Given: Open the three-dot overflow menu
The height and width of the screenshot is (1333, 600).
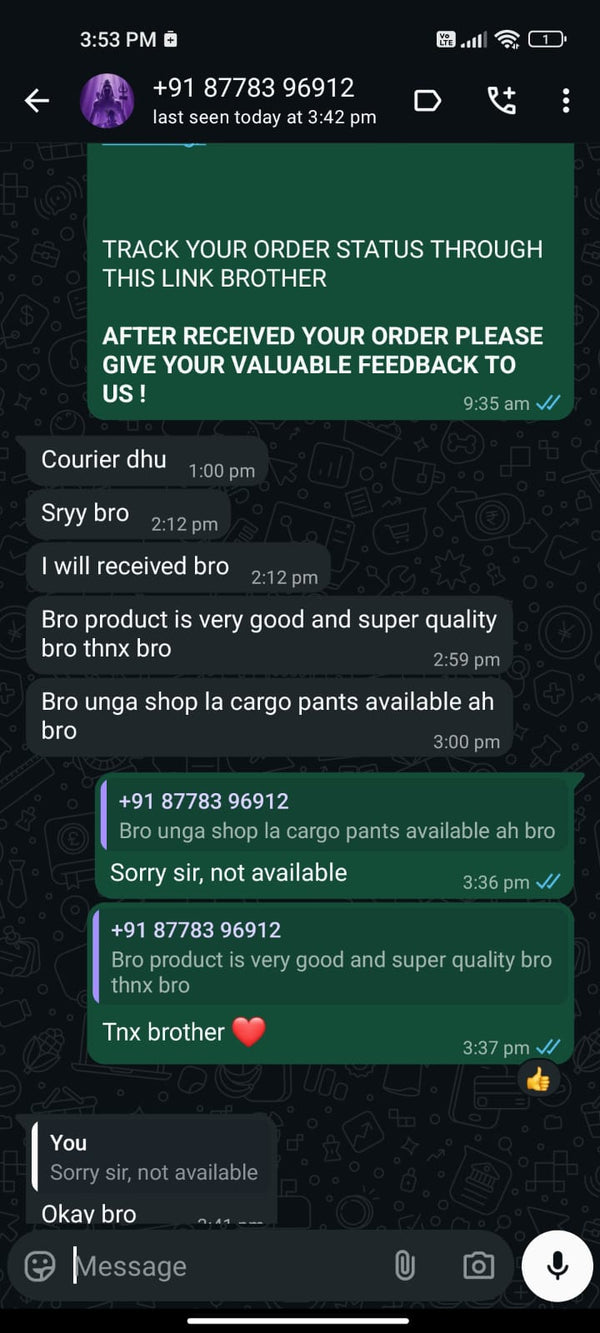Looking at the screenshot, I should [x=565, y=101].
